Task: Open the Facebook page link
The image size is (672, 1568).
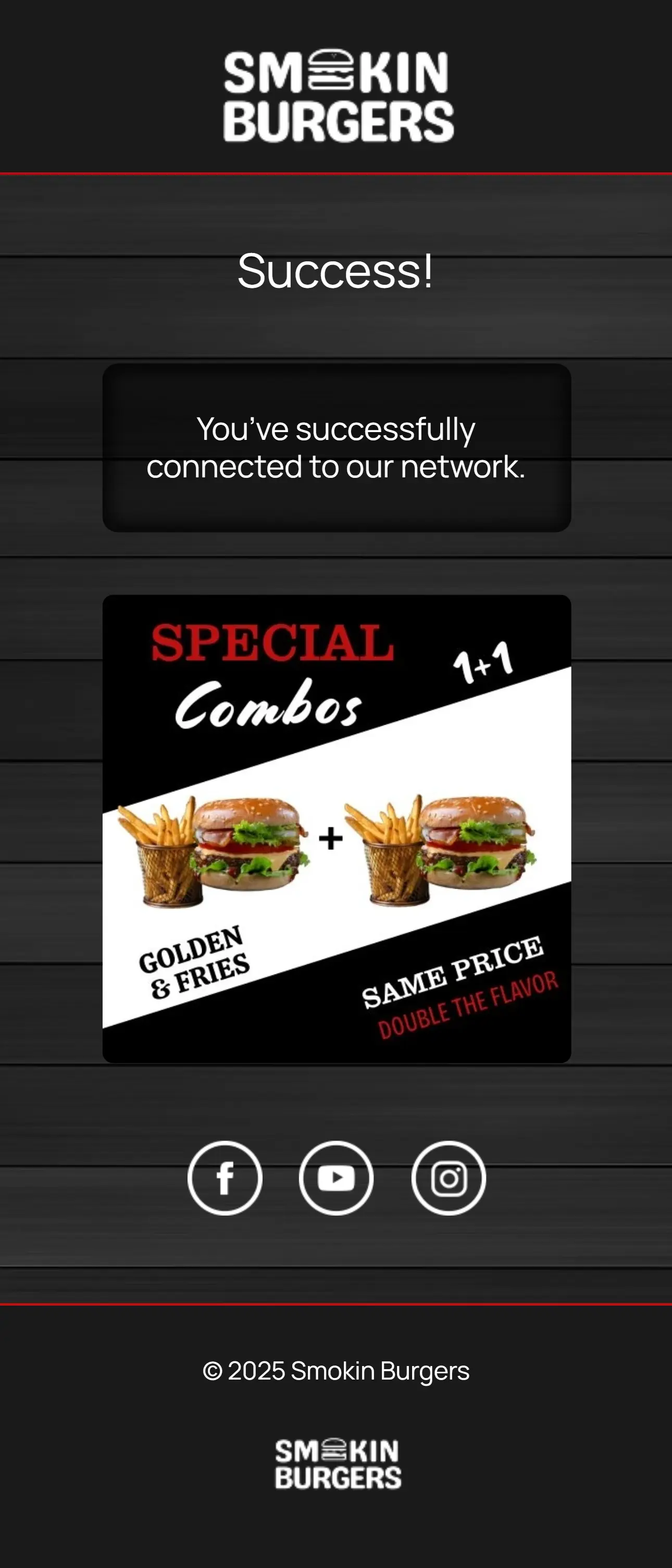Action: pyautogui.click(x=225, y=1178)
